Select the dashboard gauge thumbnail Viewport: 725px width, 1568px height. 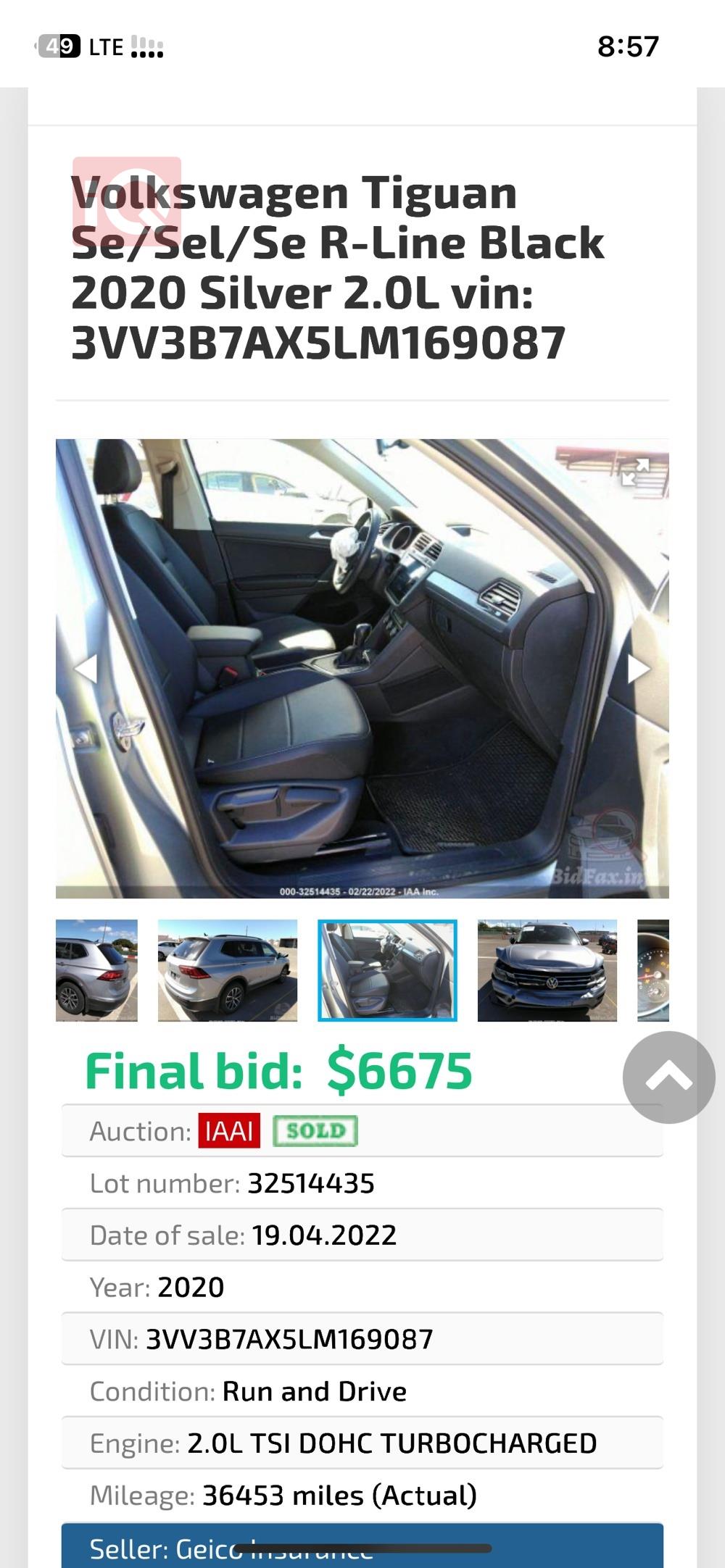pyautogui.click(x=653, y=970)
